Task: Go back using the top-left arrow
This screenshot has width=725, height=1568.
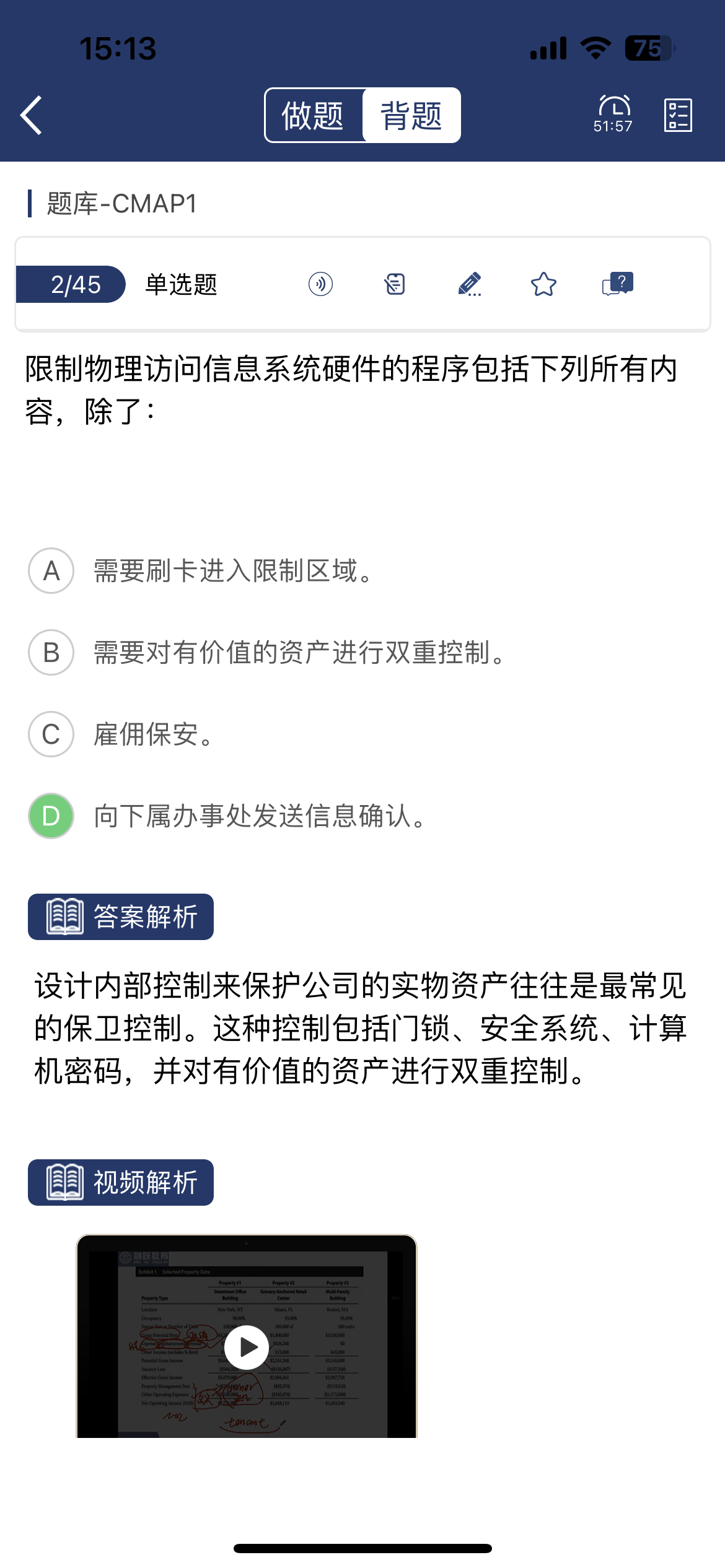Action: coord(32,115)
